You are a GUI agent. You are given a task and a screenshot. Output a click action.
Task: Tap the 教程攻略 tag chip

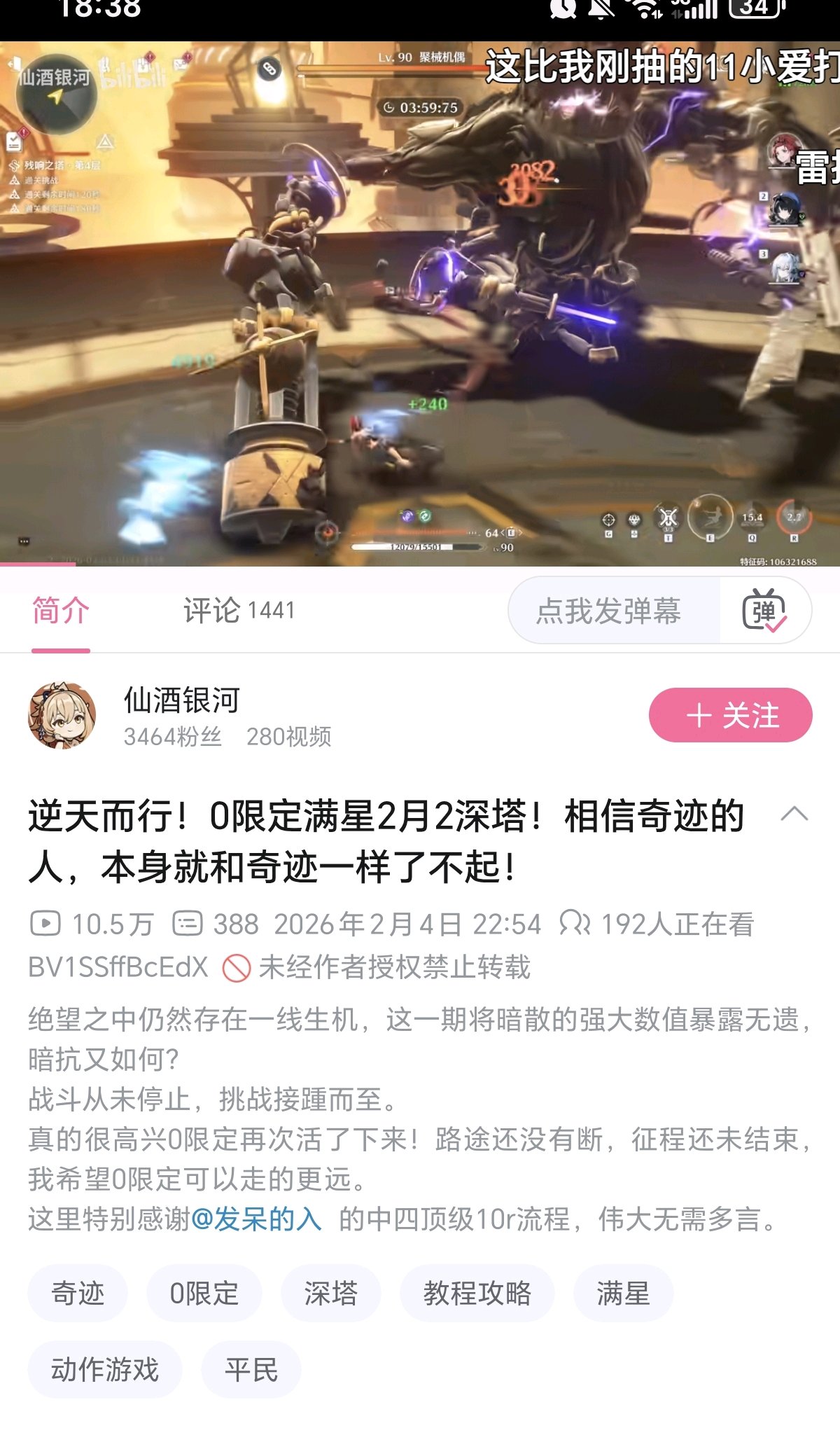tap(477, 1293)
